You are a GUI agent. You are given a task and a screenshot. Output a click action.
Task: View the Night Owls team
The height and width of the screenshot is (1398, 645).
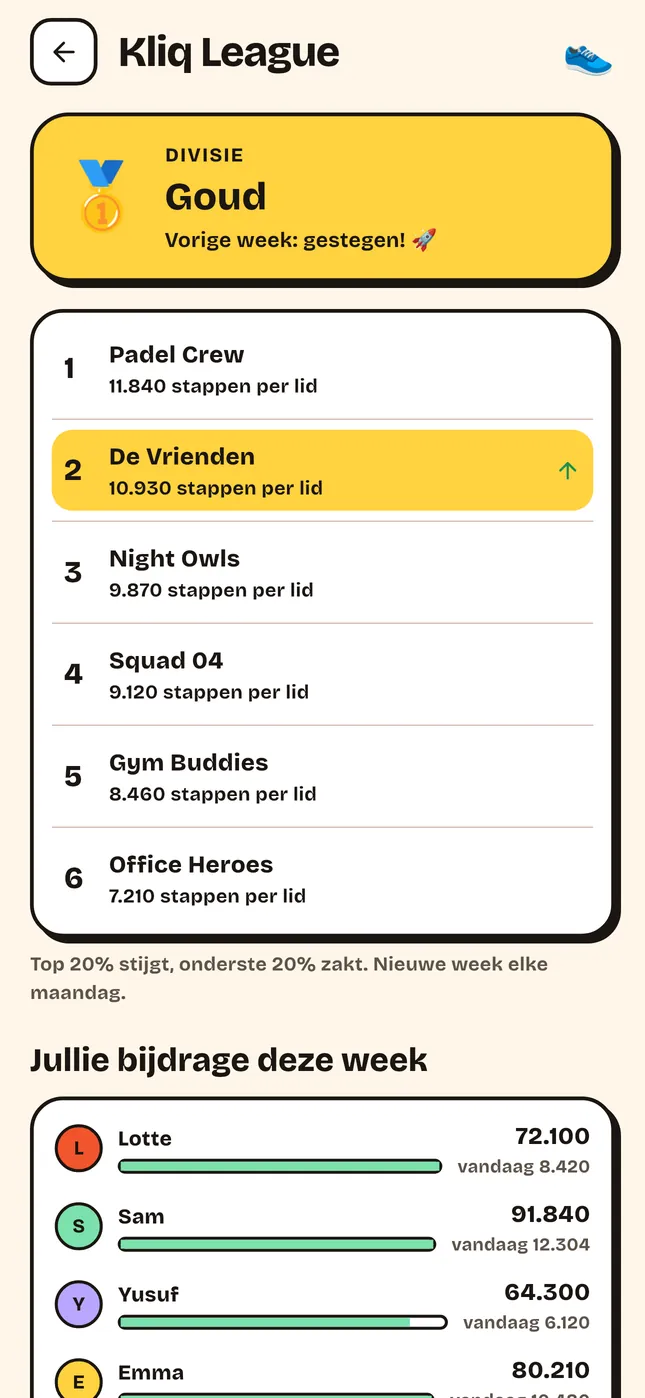(x=322, y=573)
